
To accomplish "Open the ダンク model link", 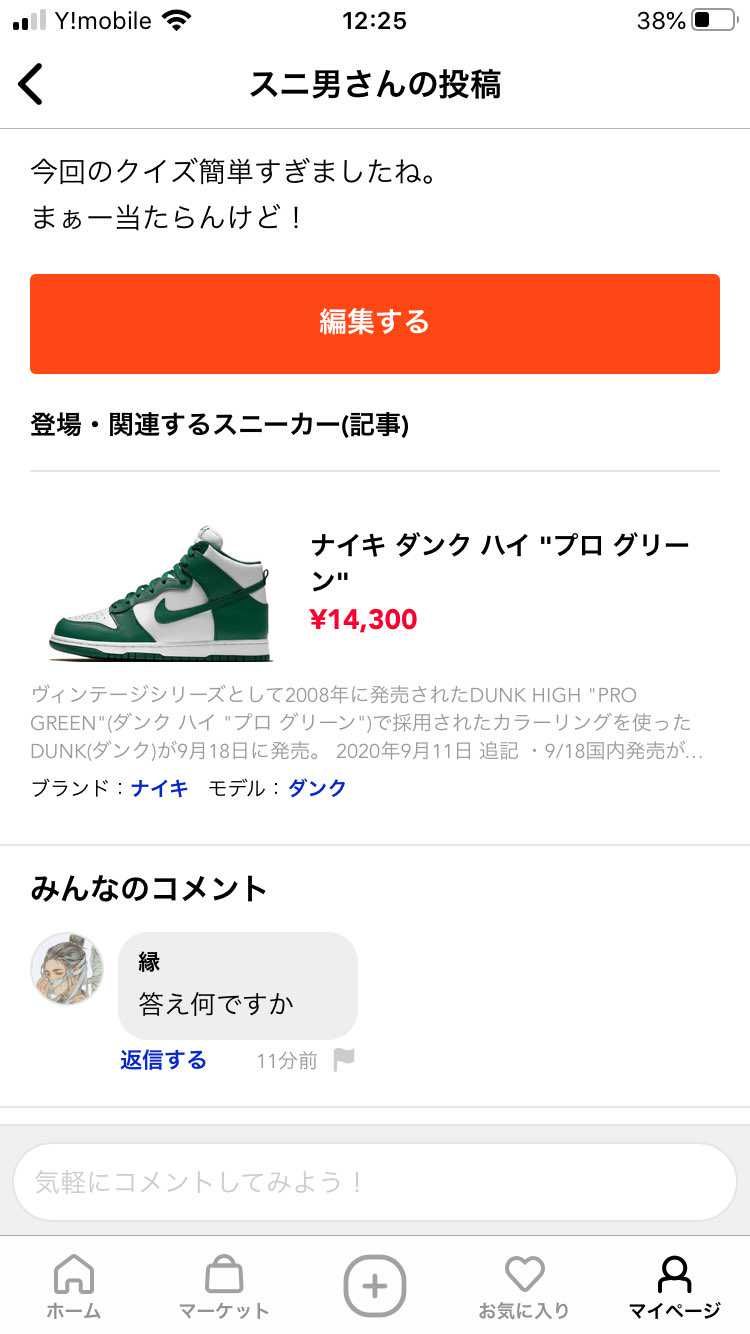I will click(x=317, y=789).
